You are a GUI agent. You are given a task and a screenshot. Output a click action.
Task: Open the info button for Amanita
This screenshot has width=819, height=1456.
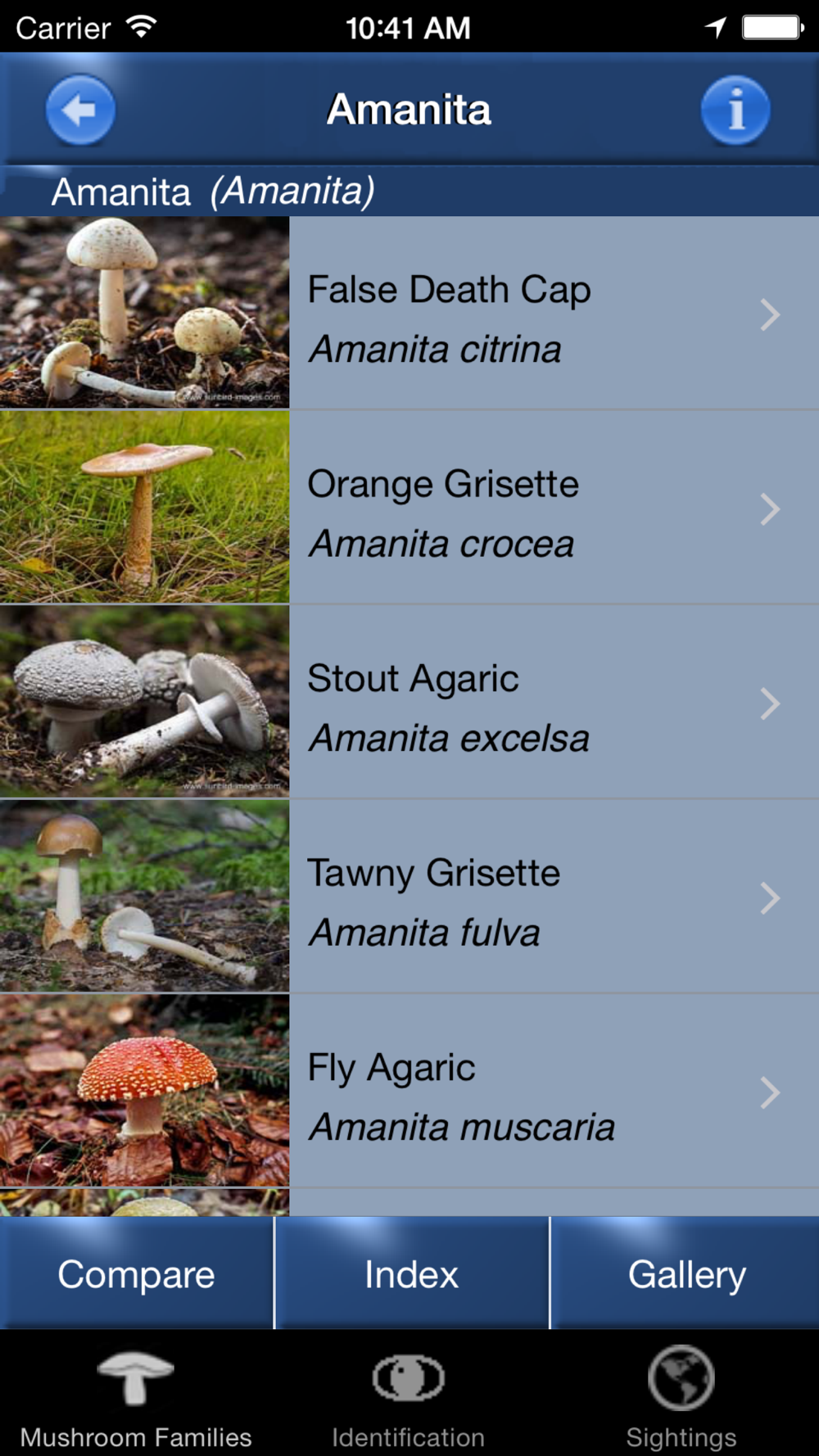(x=735, y=110)
